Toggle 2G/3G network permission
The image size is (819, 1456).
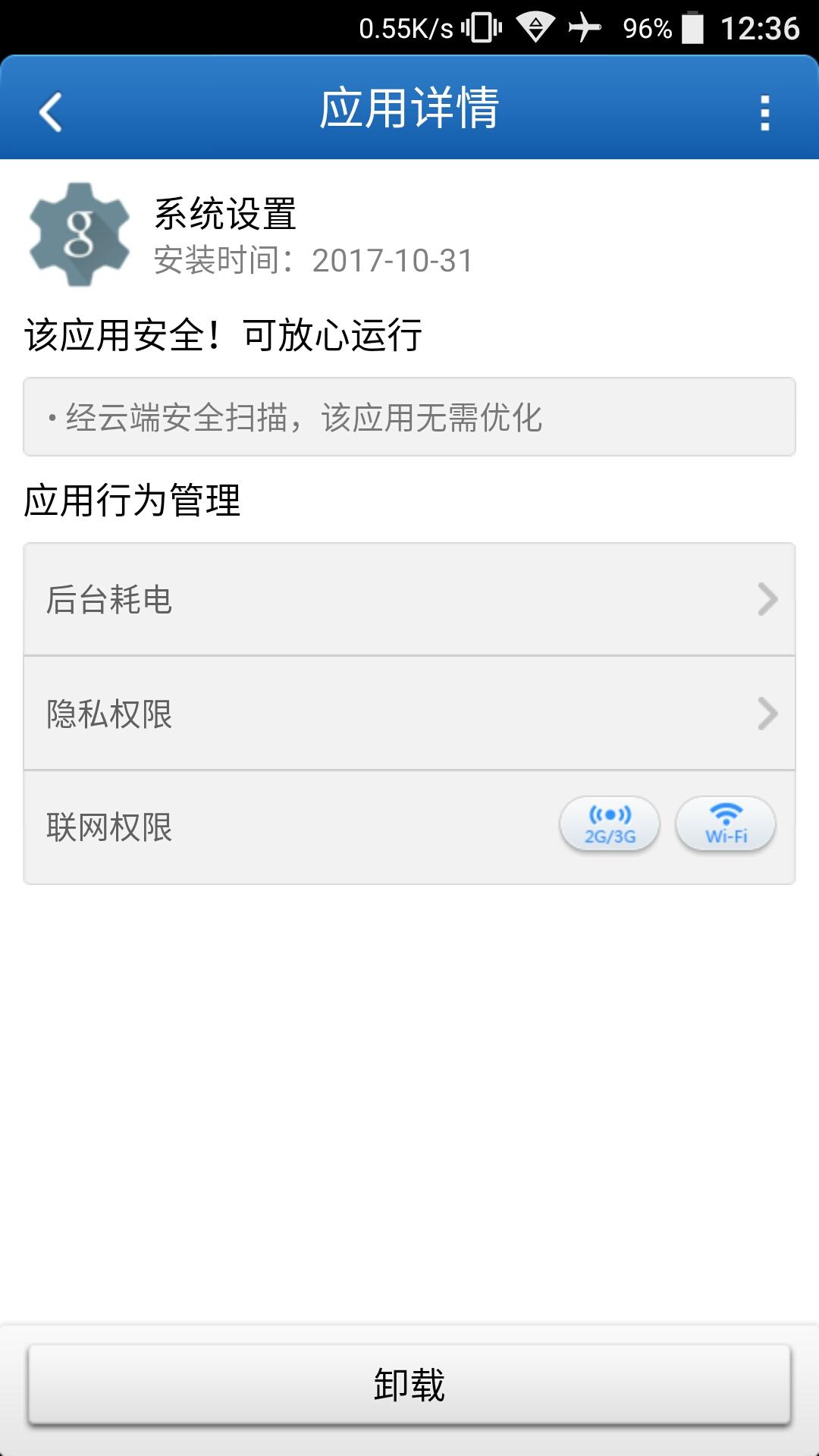[609, 824]
